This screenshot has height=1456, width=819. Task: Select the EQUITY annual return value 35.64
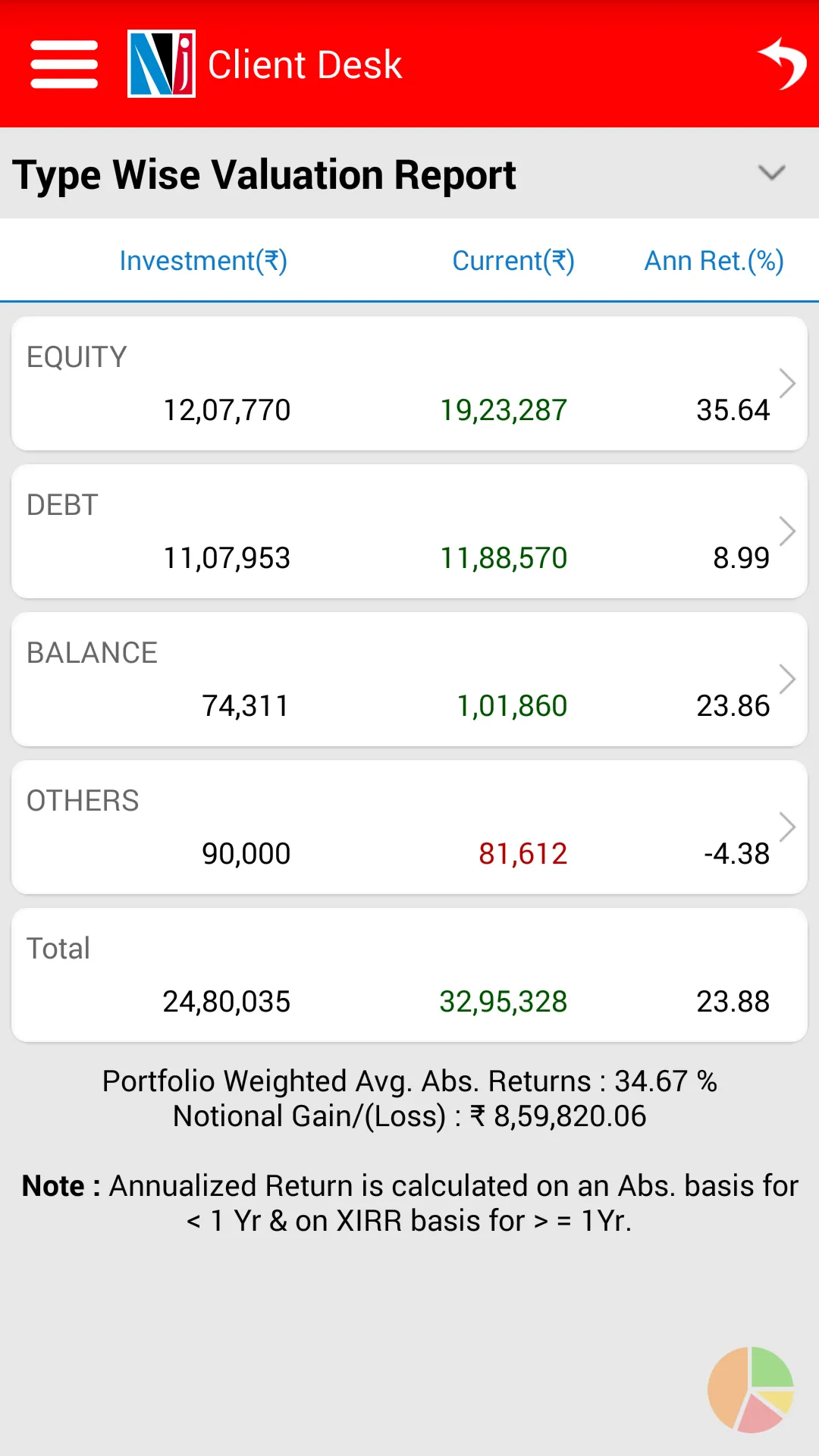732,409
